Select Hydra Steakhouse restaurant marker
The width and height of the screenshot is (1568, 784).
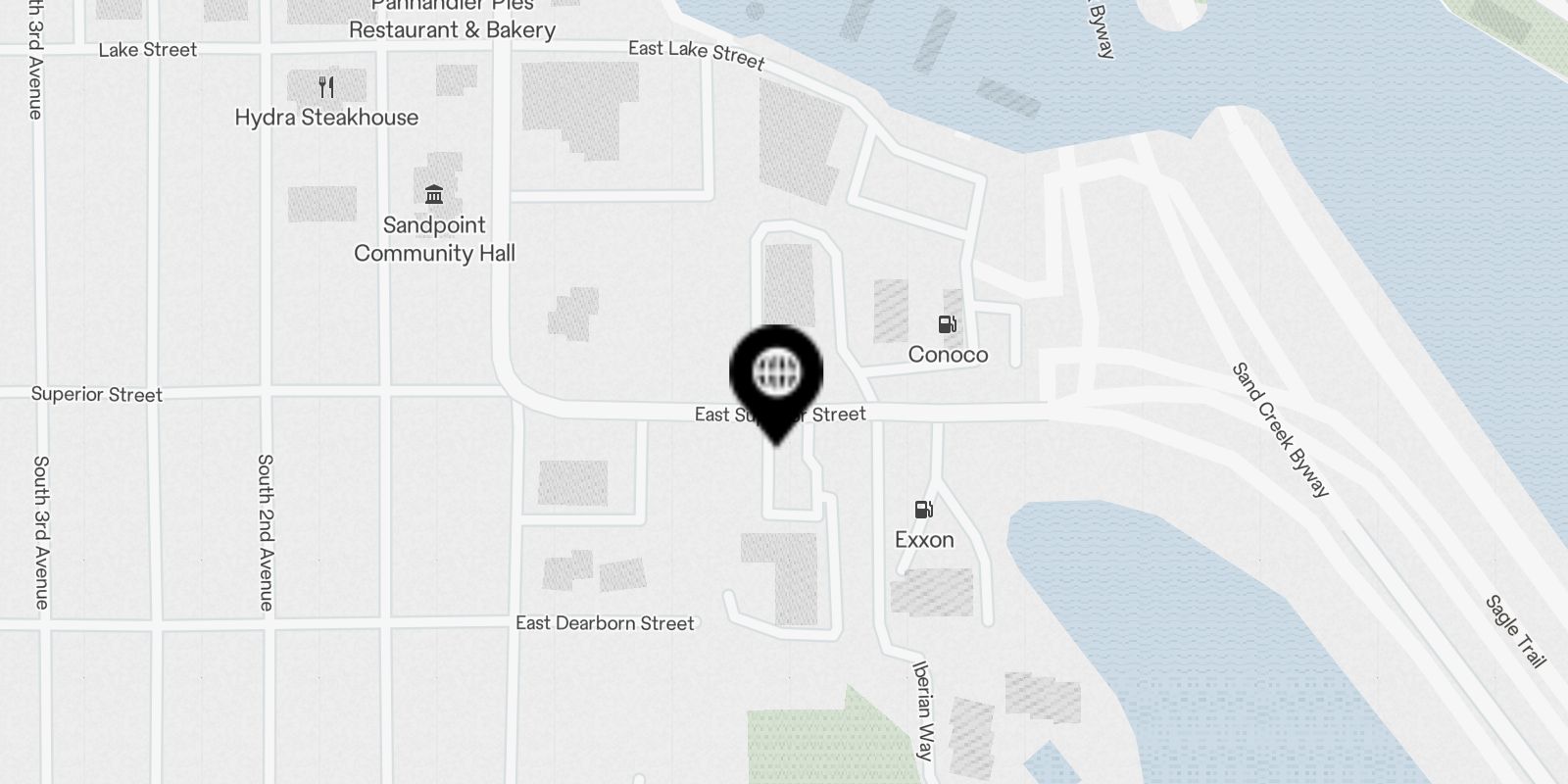click(327, 87)
